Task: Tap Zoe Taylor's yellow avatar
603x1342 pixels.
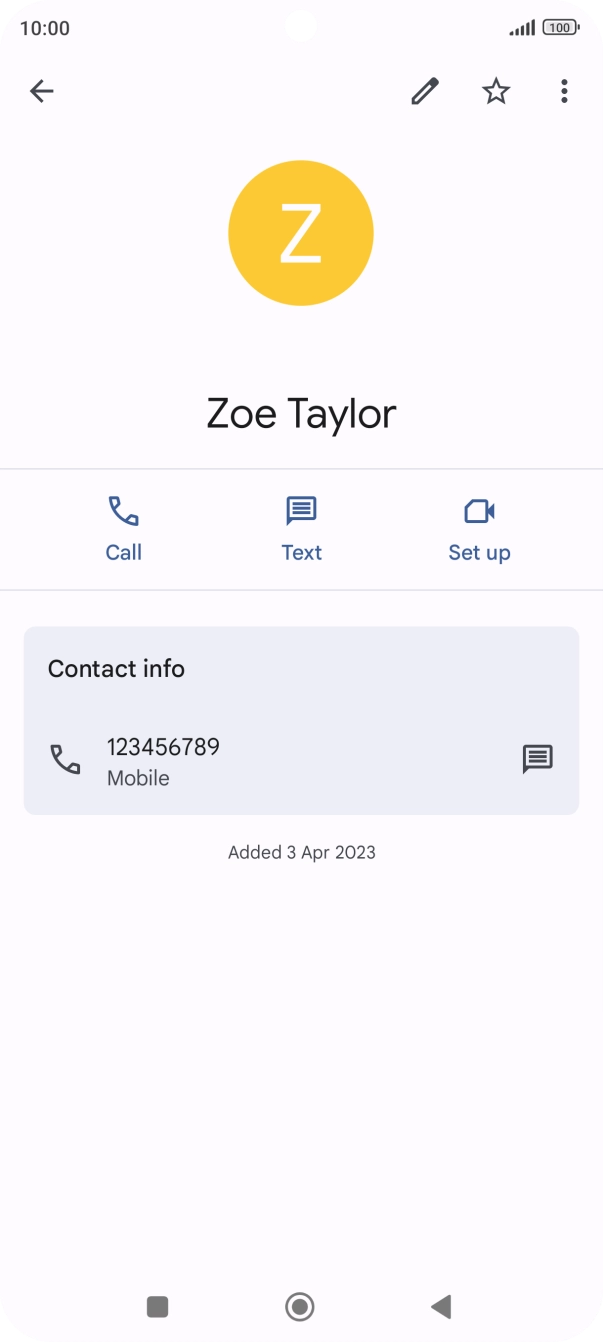Action: coord(301,233)
